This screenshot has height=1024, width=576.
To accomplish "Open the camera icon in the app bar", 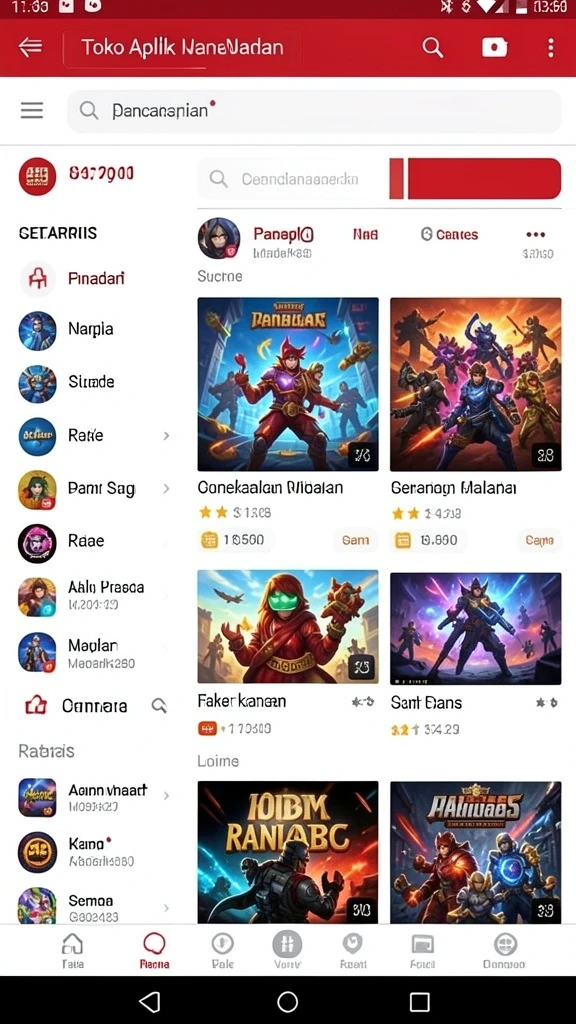I will [x=494, y=47].
